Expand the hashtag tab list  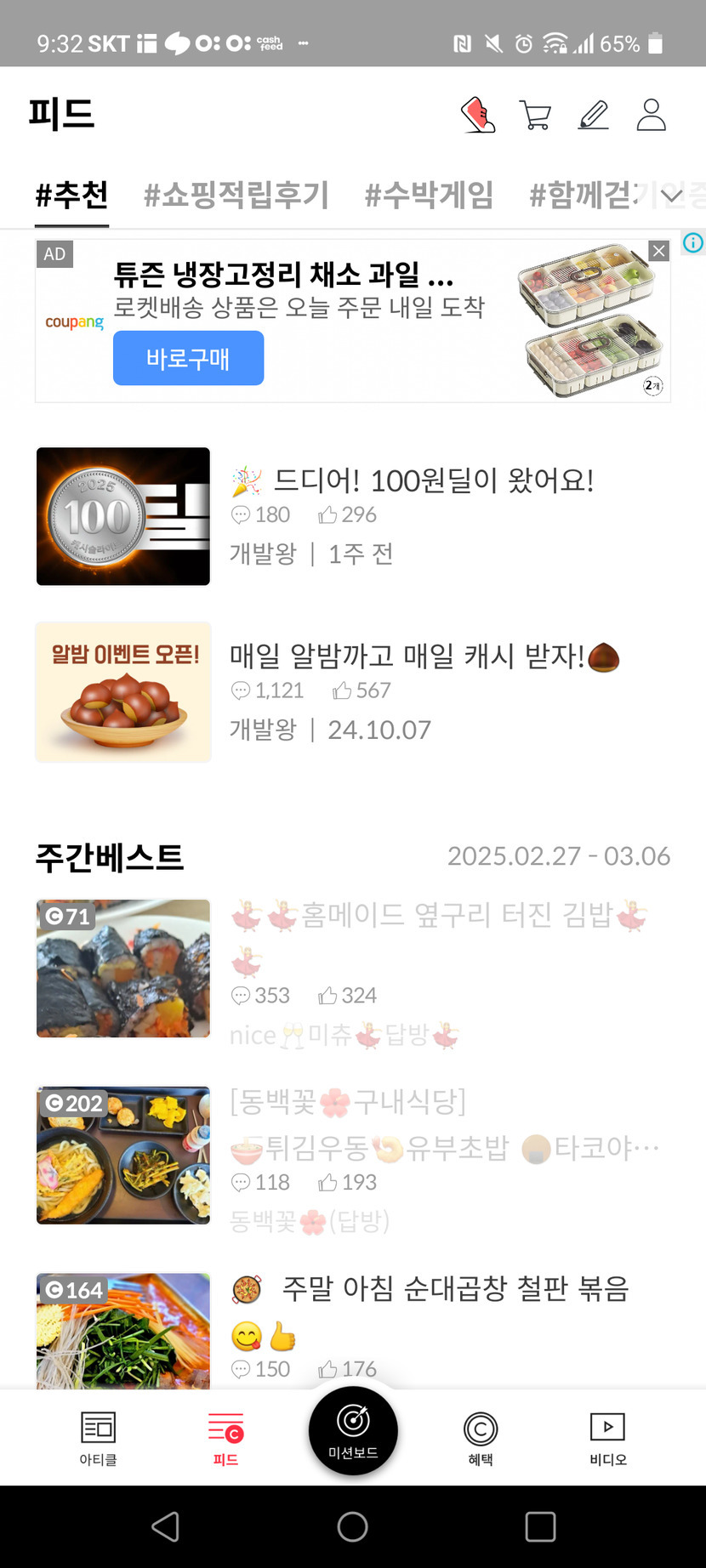pos(672,196)
